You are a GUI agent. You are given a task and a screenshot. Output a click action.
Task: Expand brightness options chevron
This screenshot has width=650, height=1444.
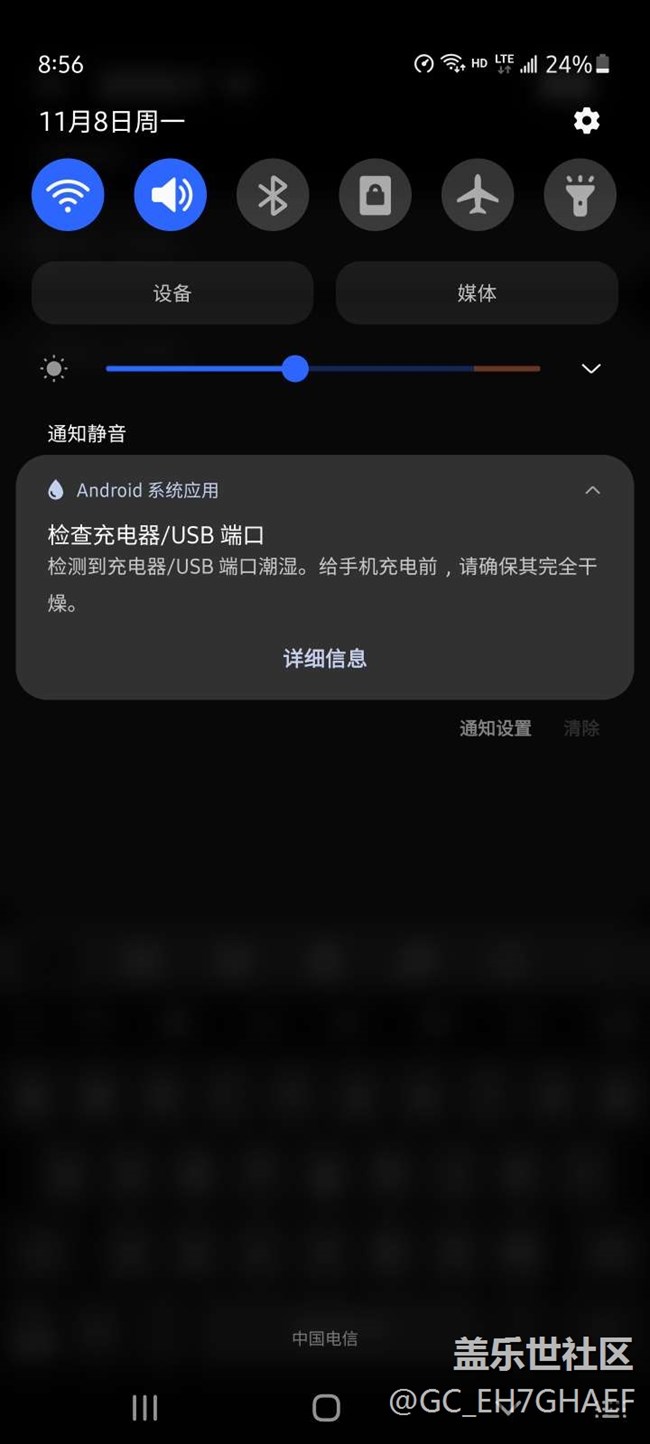point(591,369)
